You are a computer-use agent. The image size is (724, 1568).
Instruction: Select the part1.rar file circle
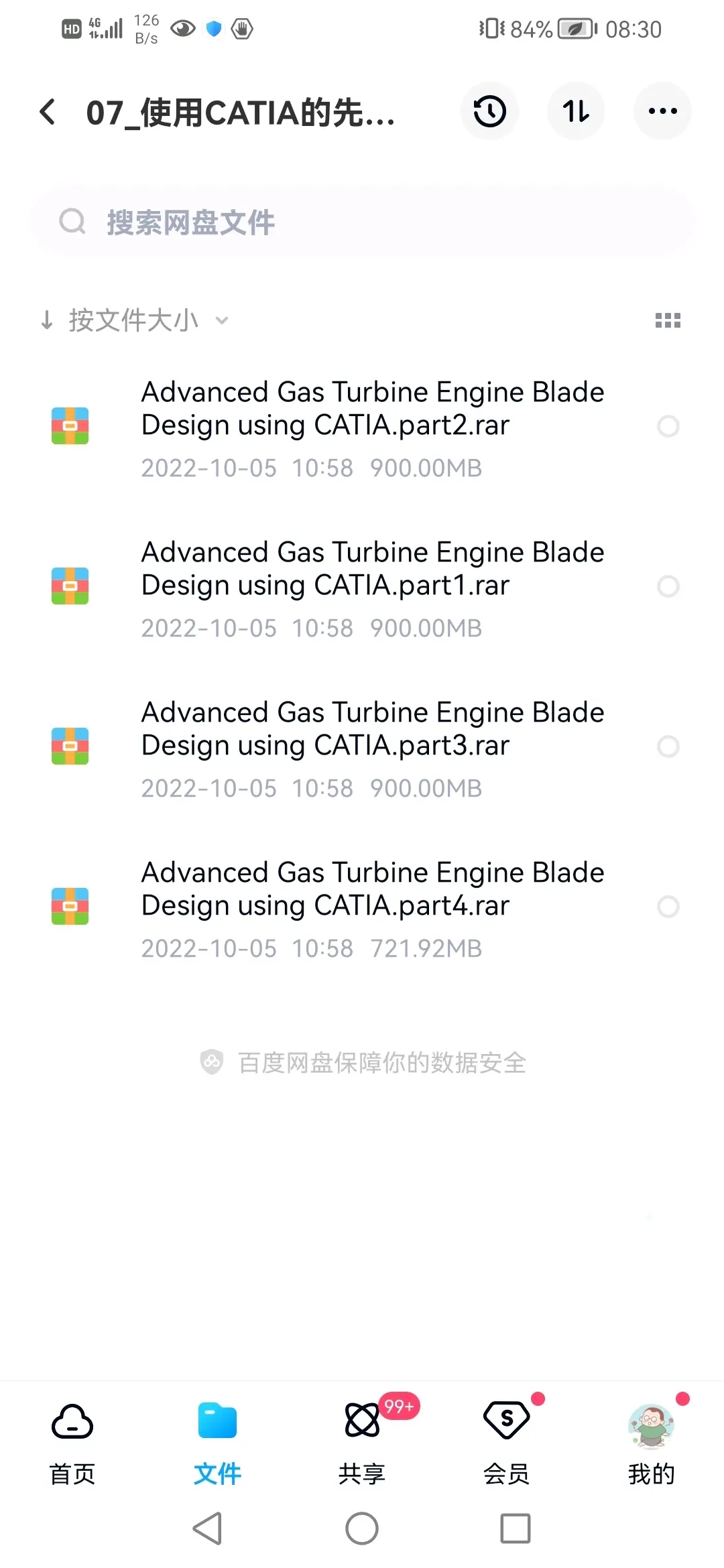(x=668, y=586)
